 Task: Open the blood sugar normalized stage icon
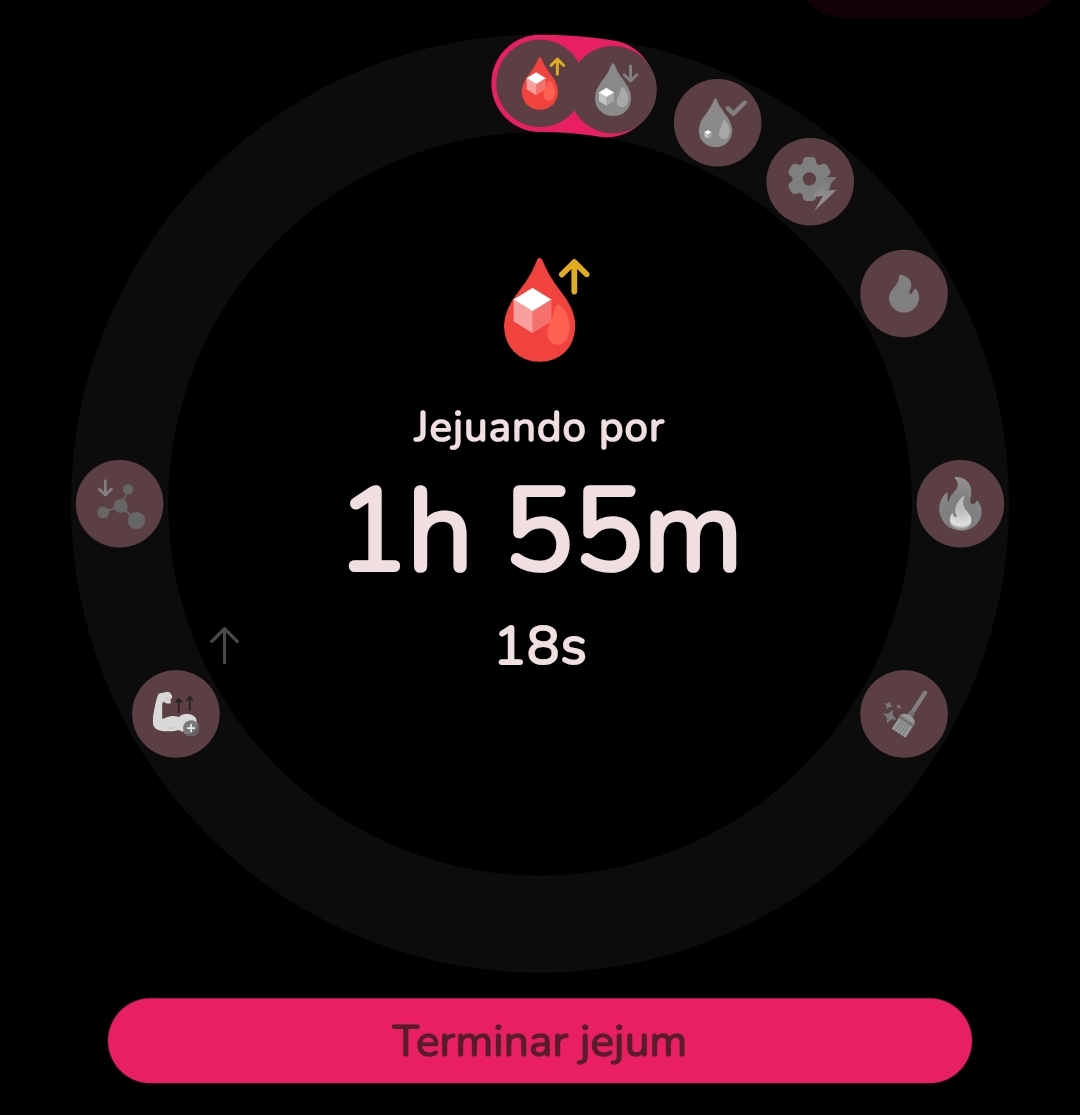[x=717, y=124]
